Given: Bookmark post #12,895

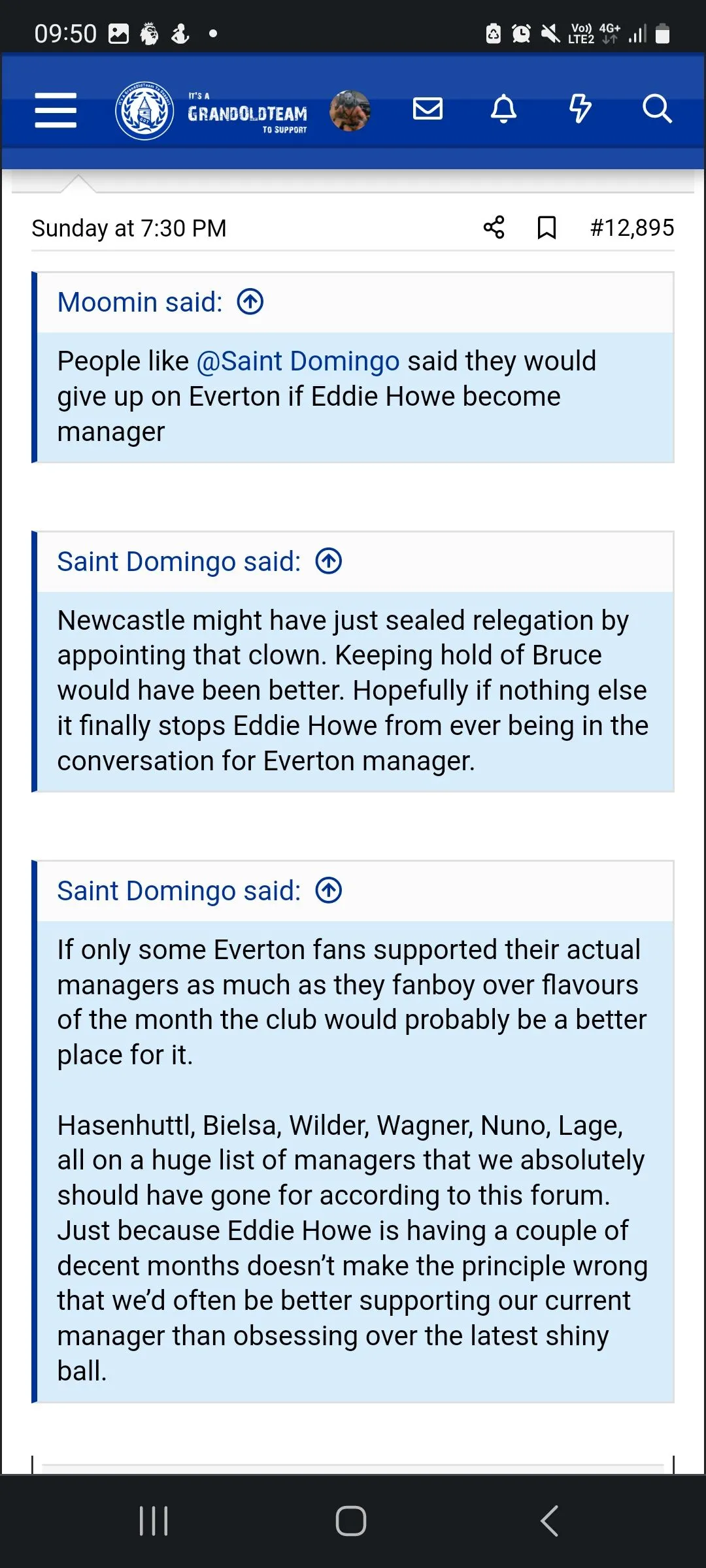Looking at the screenshot, I should click(x=546, y=227).
